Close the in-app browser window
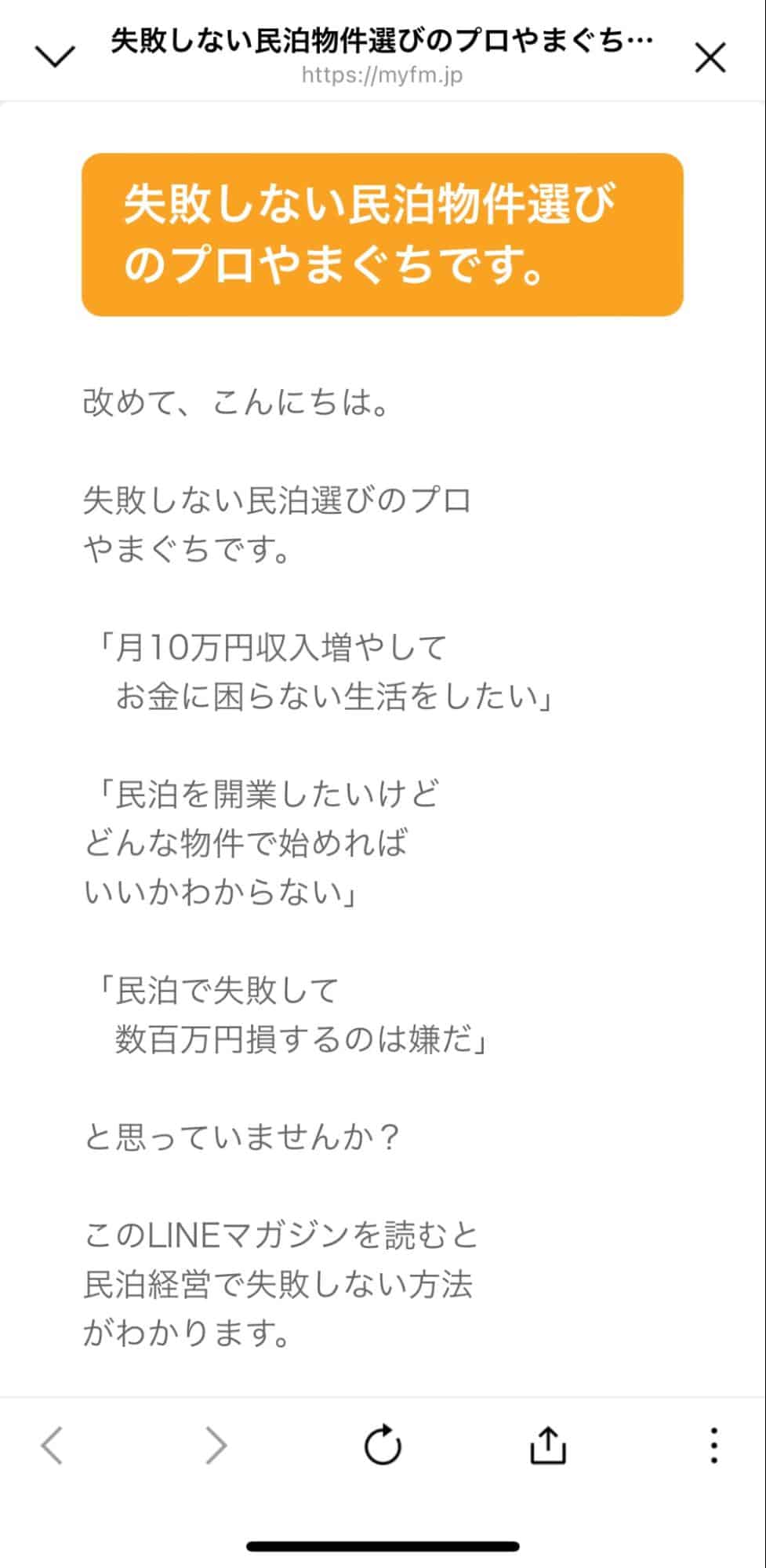 pyautogui.click(x=710, y=57)
